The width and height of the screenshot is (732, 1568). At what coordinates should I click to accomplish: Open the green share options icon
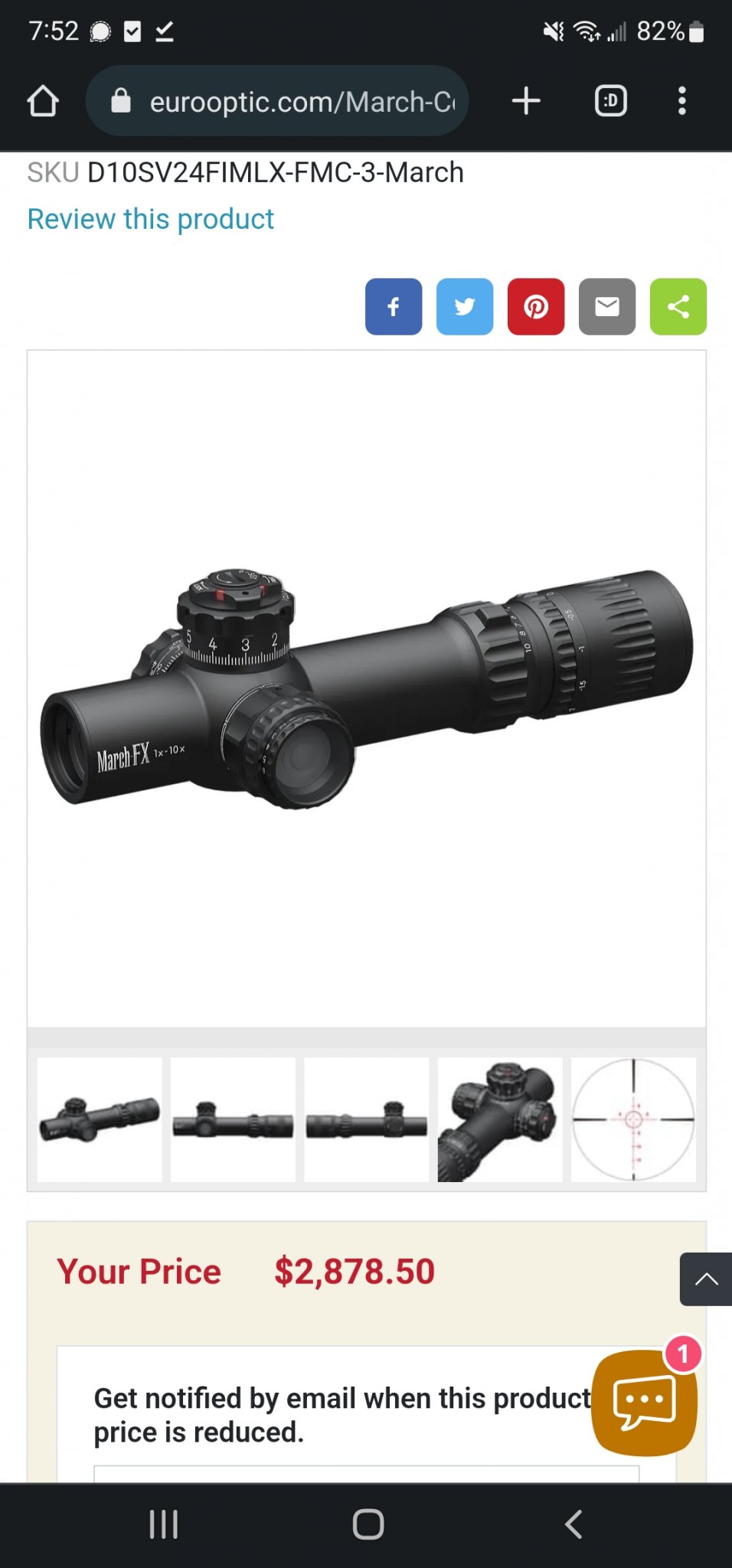click(x=678, y=307)
